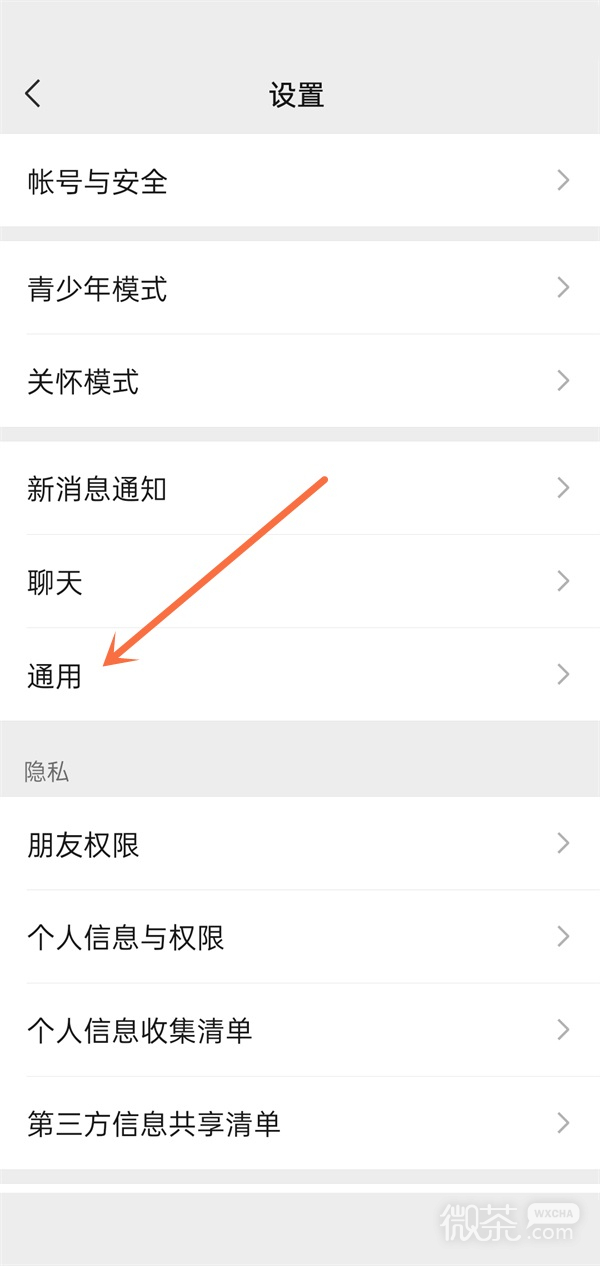Open 新消息通知 settings

(300, 489)
